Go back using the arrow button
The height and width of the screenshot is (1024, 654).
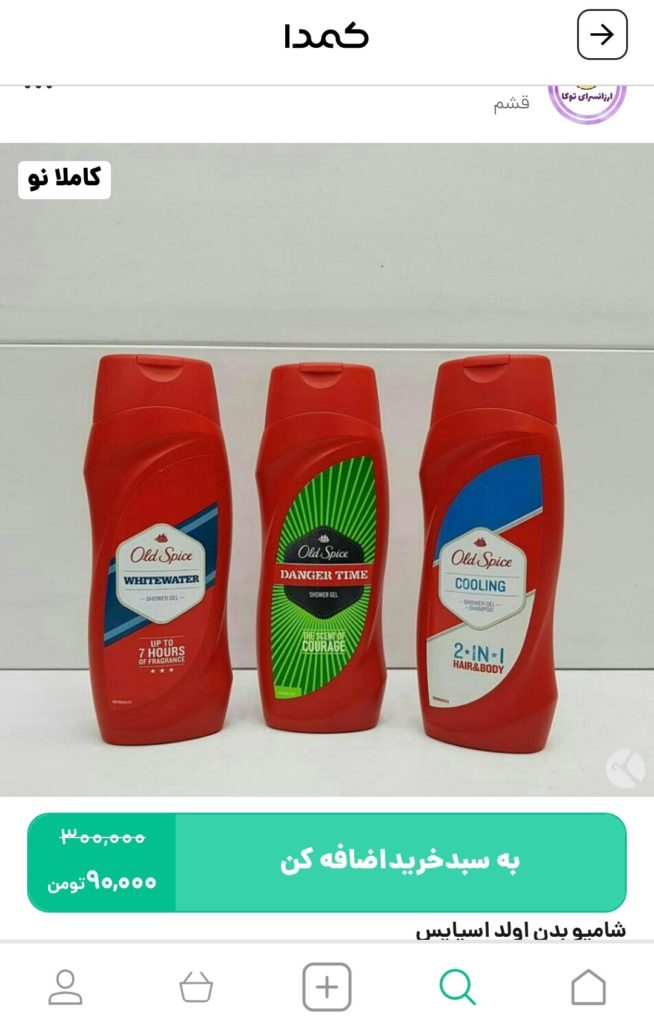602,35
